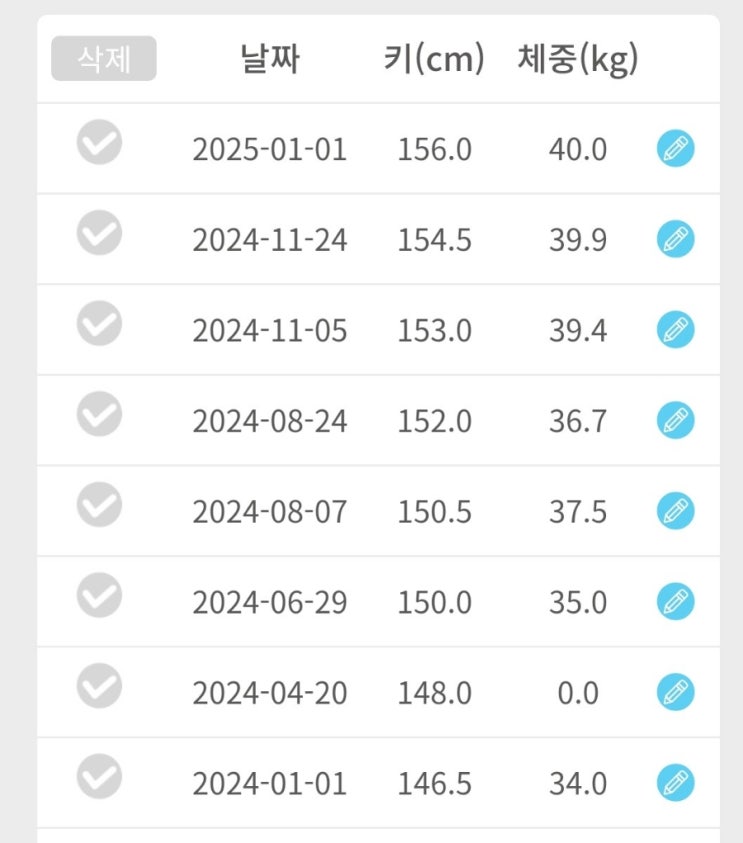Edit the 2024-11-05 measurement
This screenshot has height=843, width=743.
pyautogui.click(x=675, y=330)
